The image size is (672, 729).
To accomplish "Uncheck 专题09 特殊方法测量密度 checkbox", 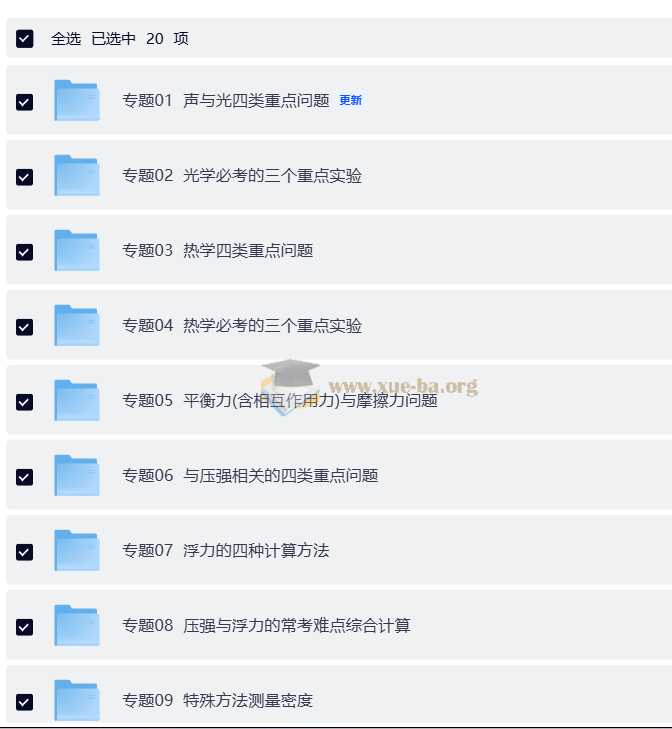I will click(25, 702).
